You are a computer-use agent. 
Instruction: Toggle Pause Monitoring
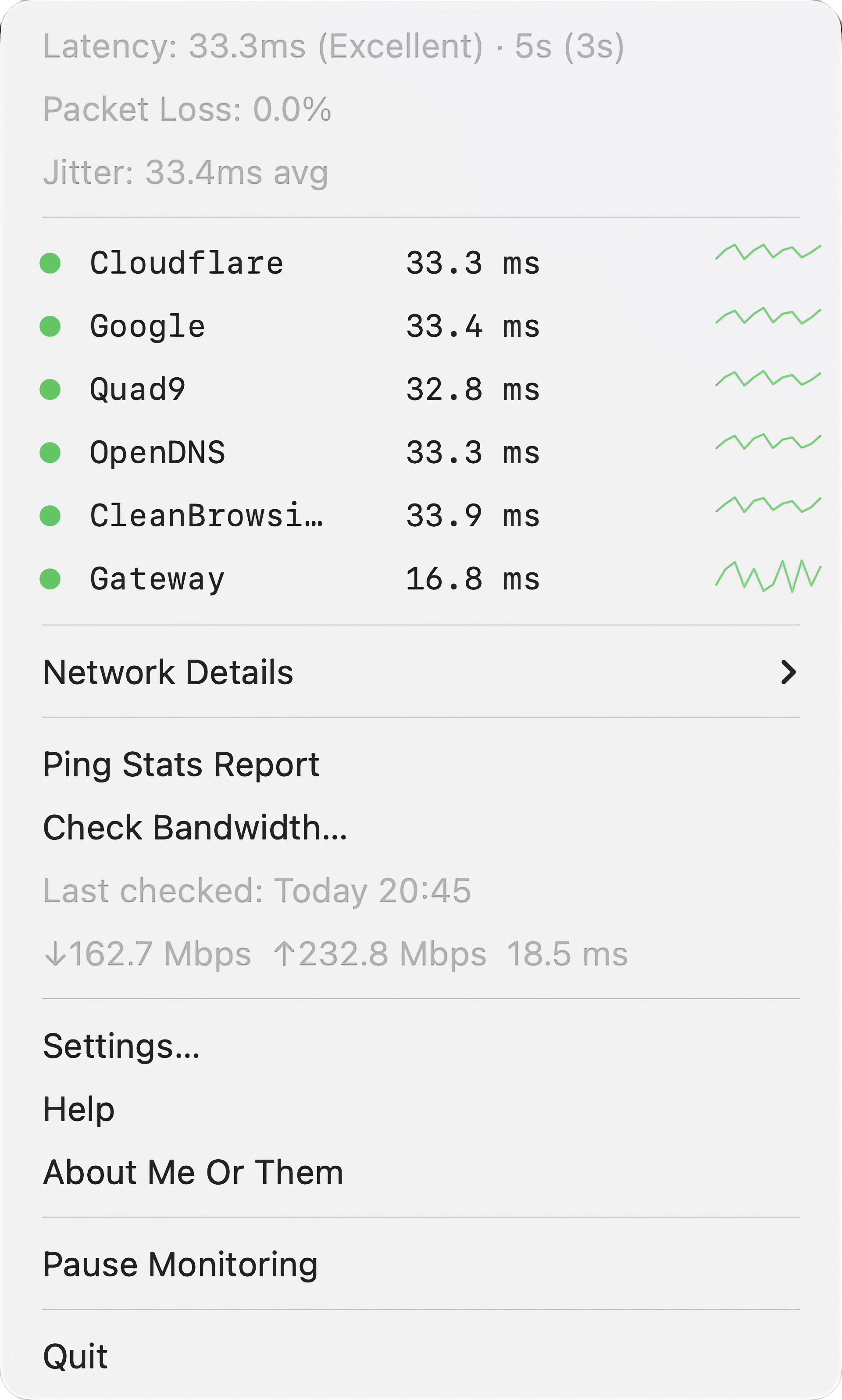point(181,1264)
